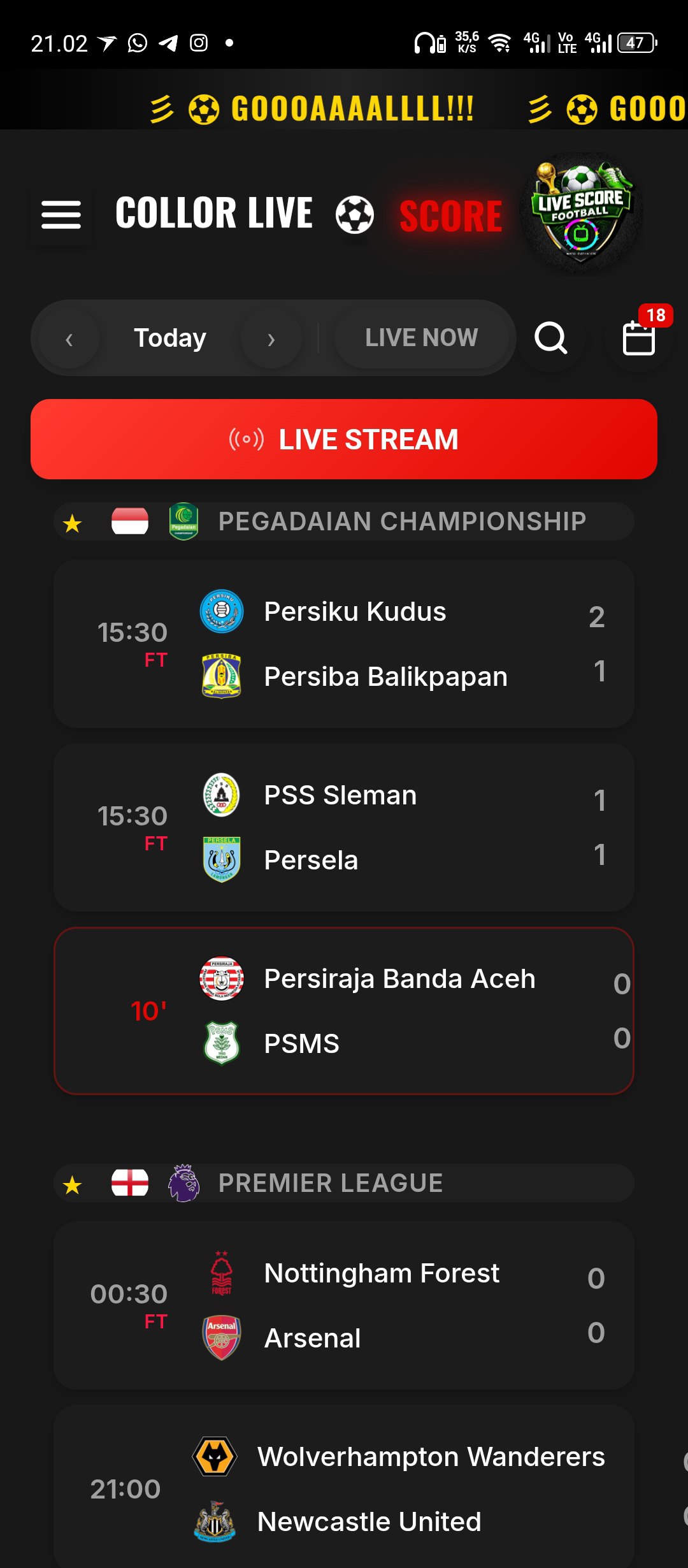Toggle the Pegadaian Championship favorite star

(x=72, y=521)
